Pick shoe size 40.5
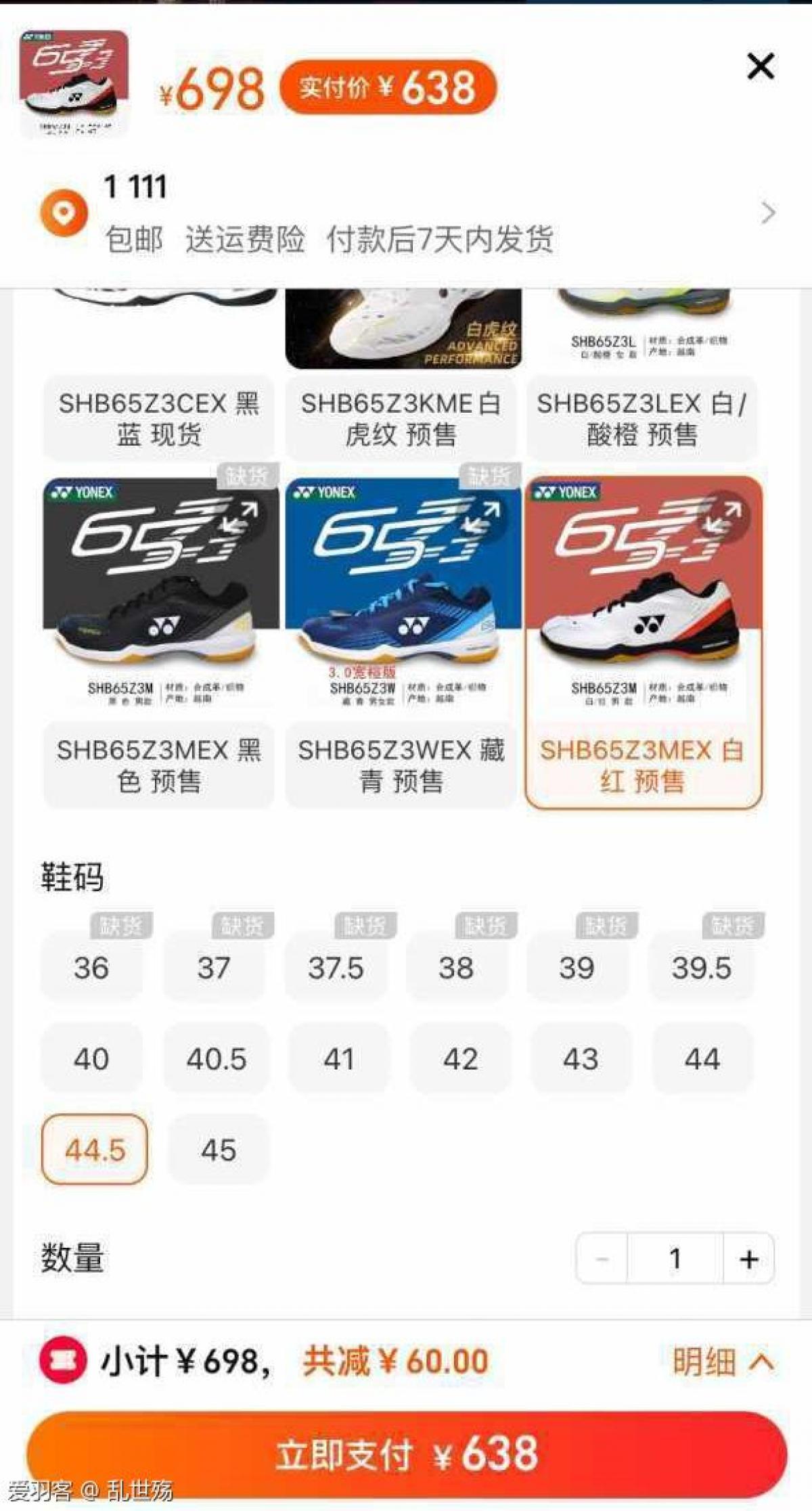The height and width of the screenshot is (1511, 812). click(x=216, y=1059)
